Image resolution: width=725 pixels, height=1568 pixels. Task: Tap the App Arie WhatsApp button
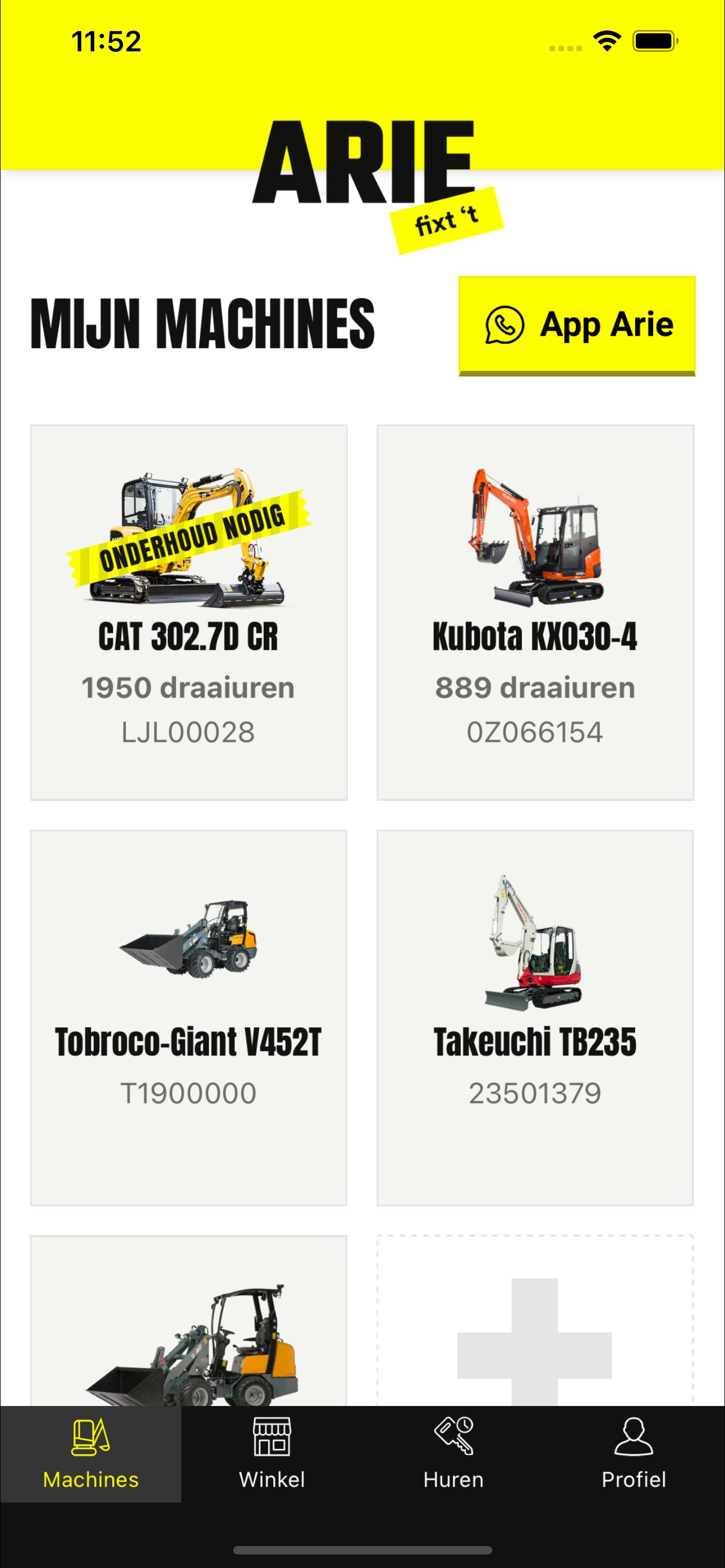[x=576, y=325]
